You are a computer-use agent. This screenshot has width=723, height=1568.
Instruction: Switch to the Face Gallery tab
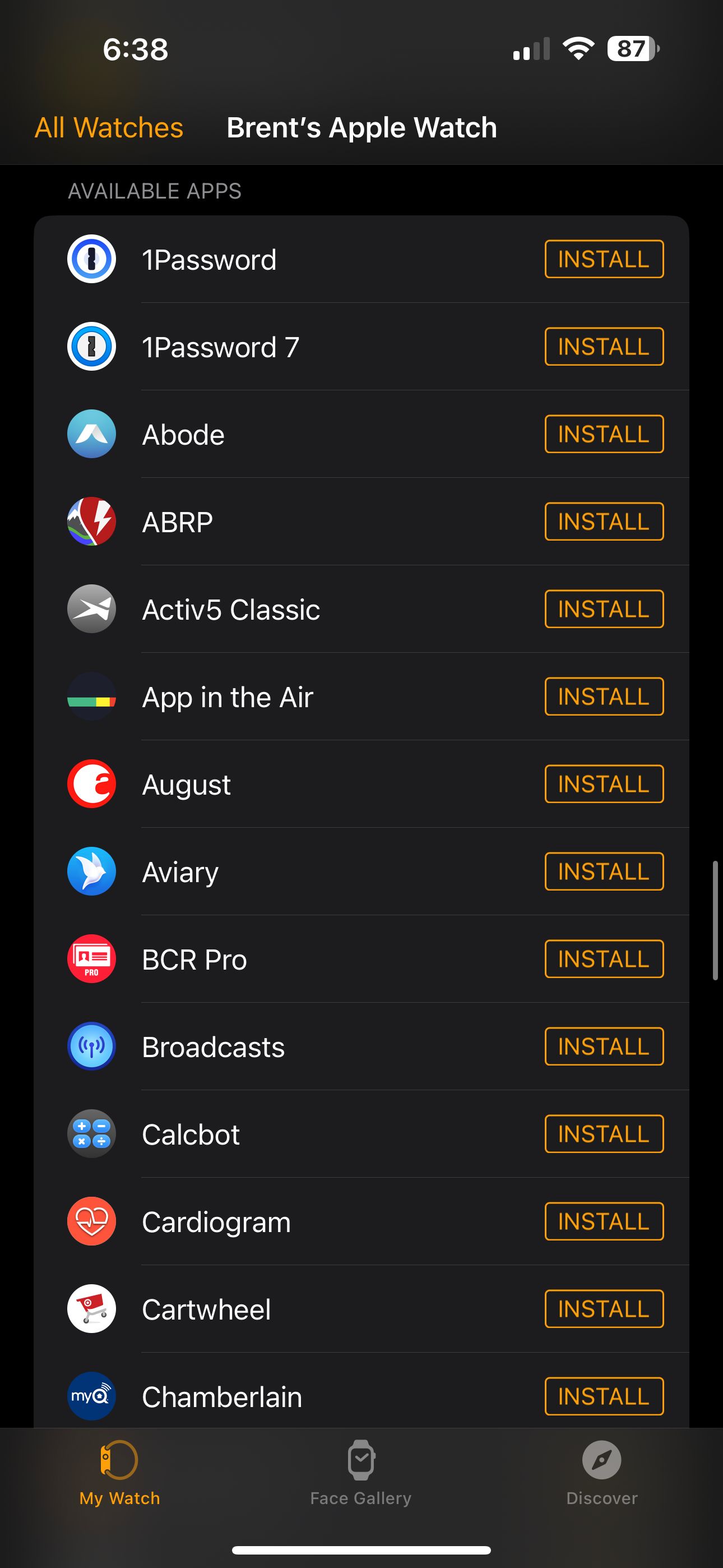pos(361,1472)
